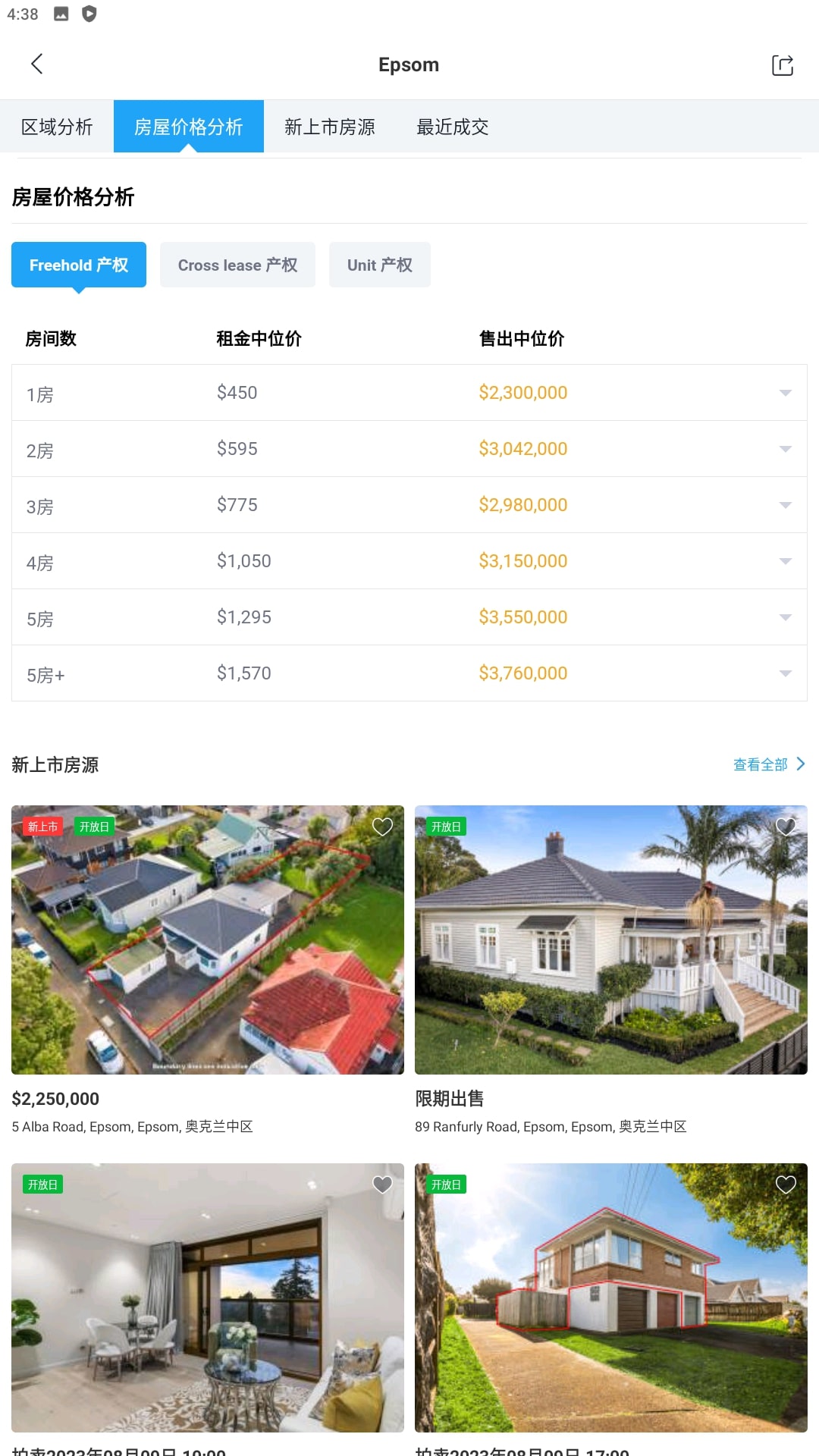
Task: Go back from the Epsom page
Action: (36, 64)
